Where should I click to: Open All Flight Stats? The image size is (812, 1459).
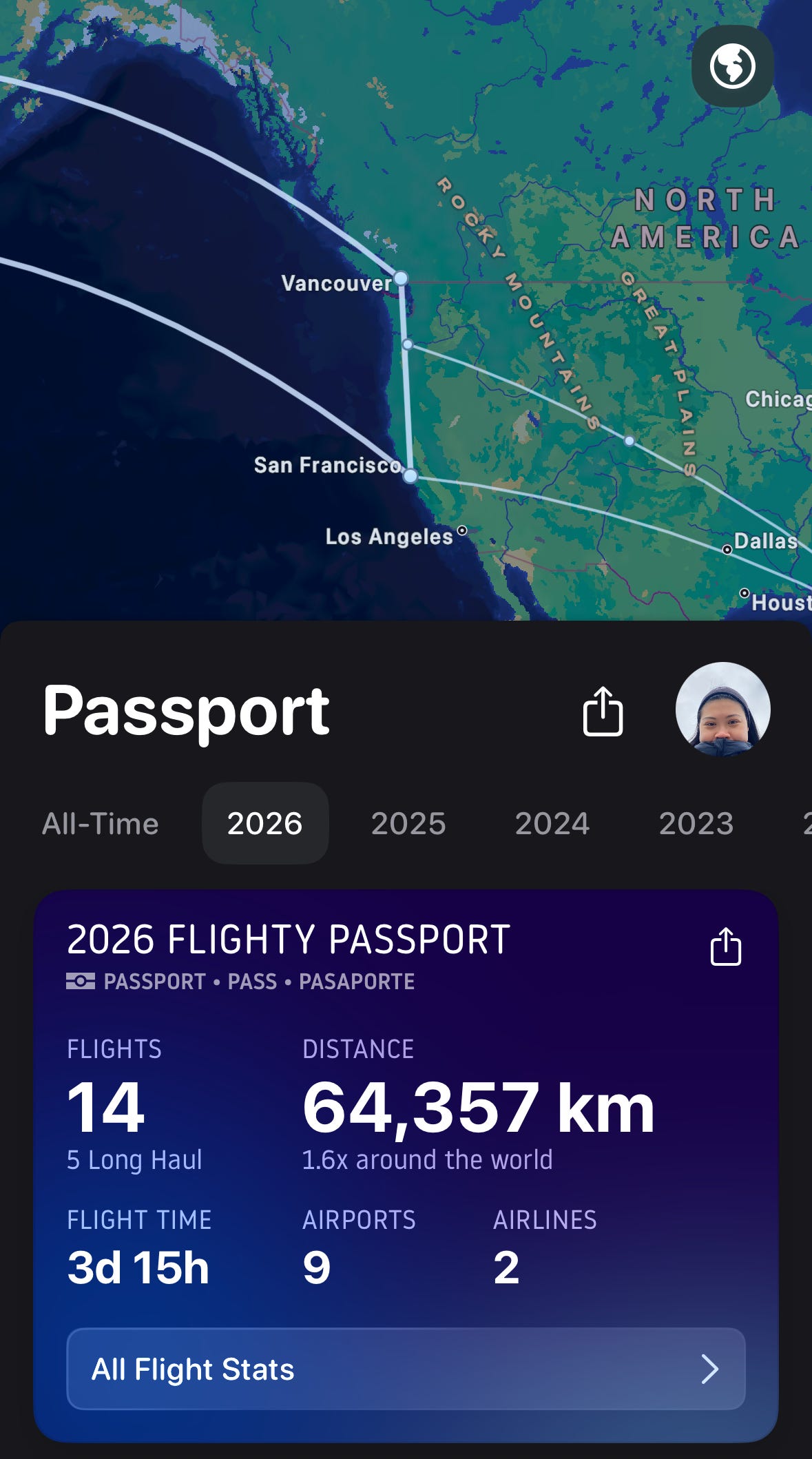pos(406,1369)
